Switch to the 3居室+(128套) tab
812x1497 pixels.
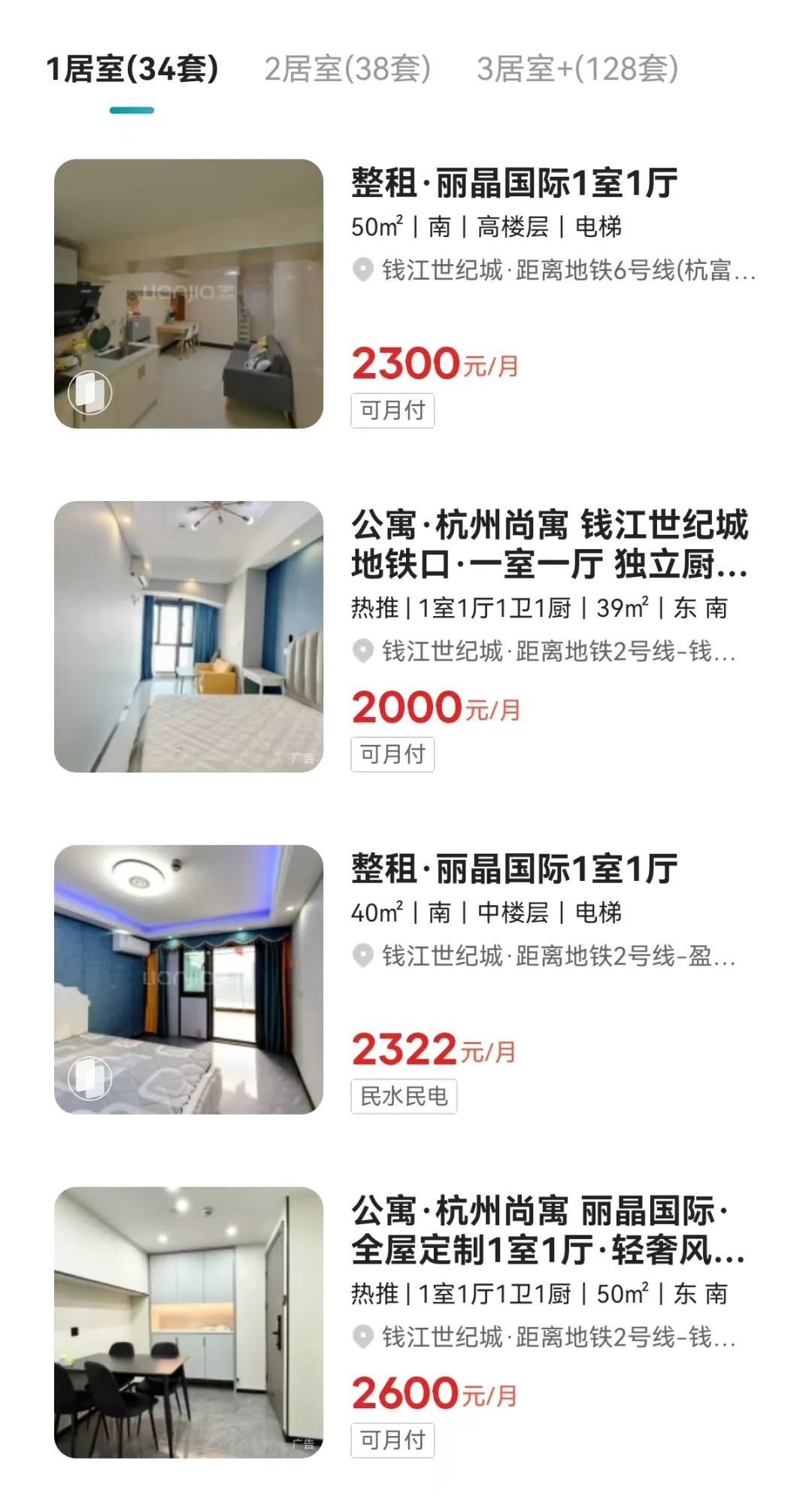pos(577,69)
